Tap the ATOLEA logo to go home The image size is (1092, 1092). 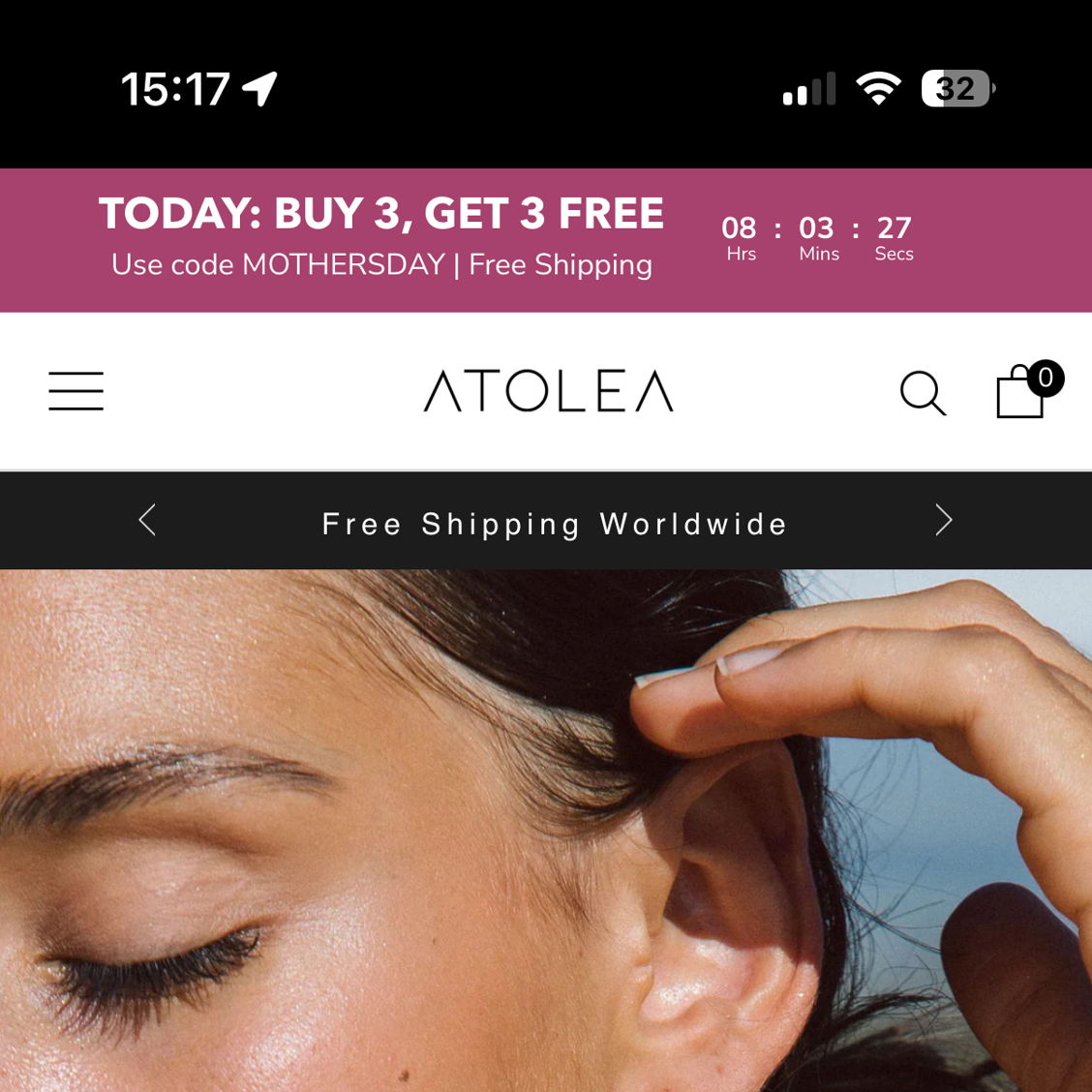(x=548, y=391)
